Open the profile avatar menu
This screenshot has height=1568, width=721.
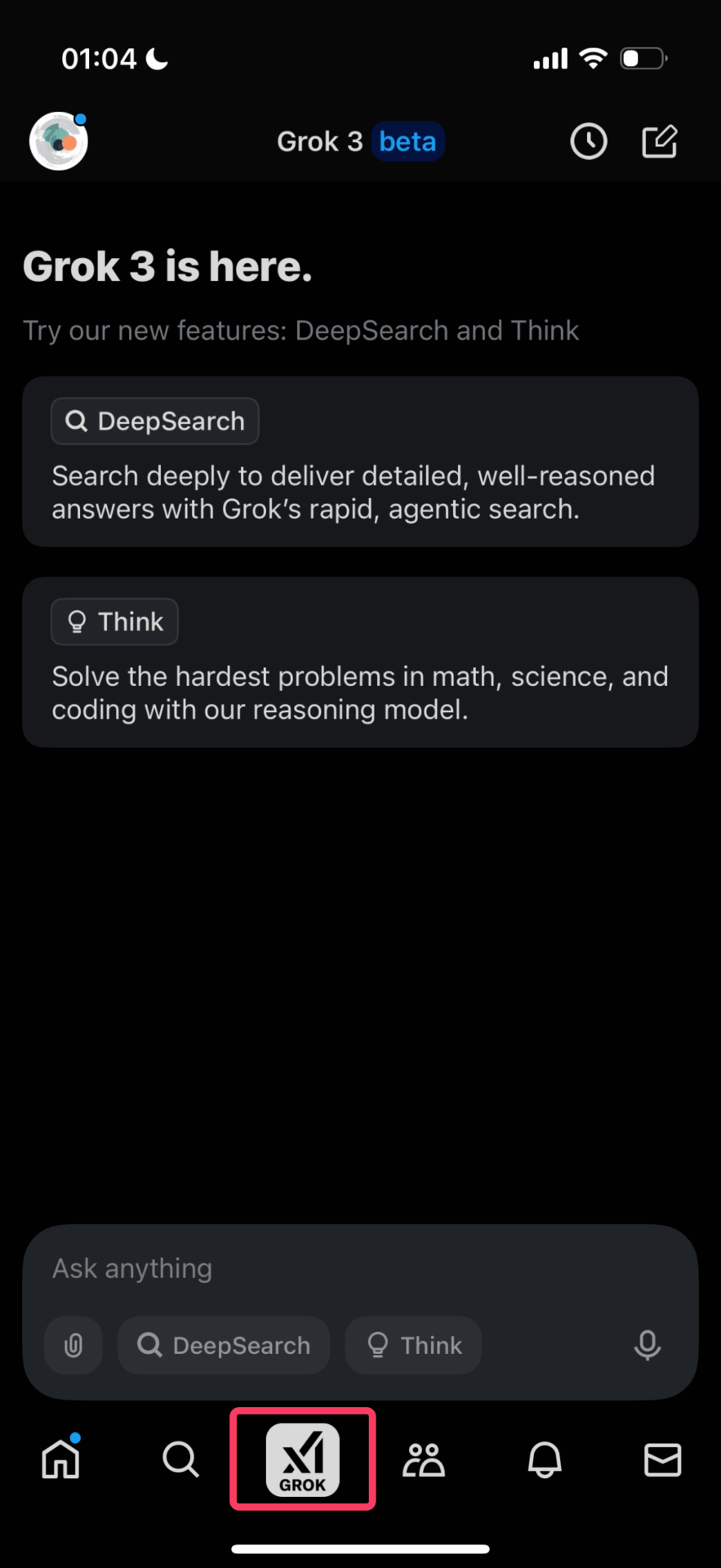click(x=58, y=141)
